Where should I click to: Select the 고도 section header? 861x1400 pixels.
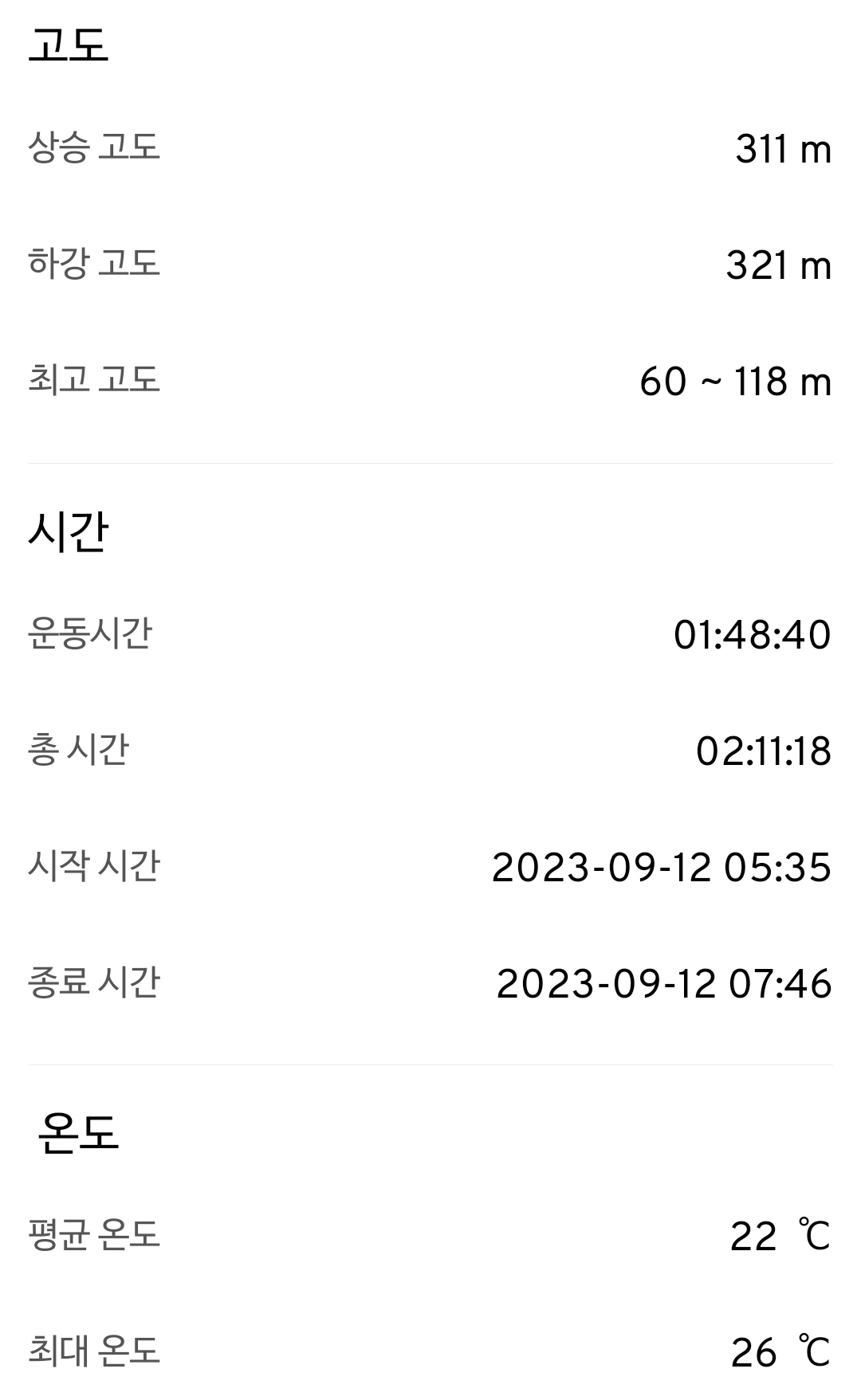(x=68, y=44)
